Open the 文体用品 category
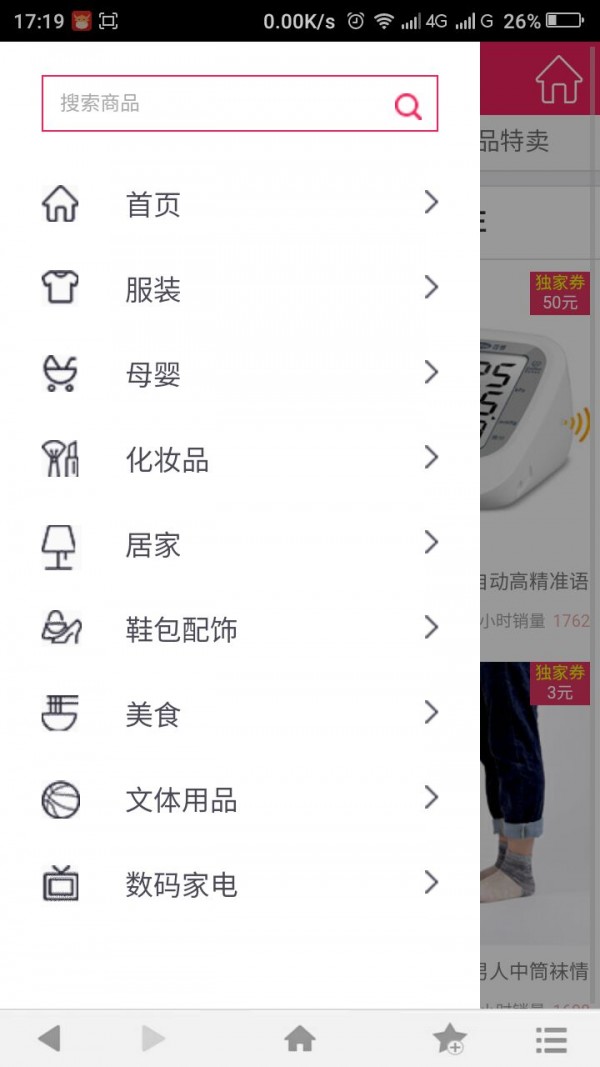Image resolution: width=600 pixels, height=1067 pixels. click(240, 800)
